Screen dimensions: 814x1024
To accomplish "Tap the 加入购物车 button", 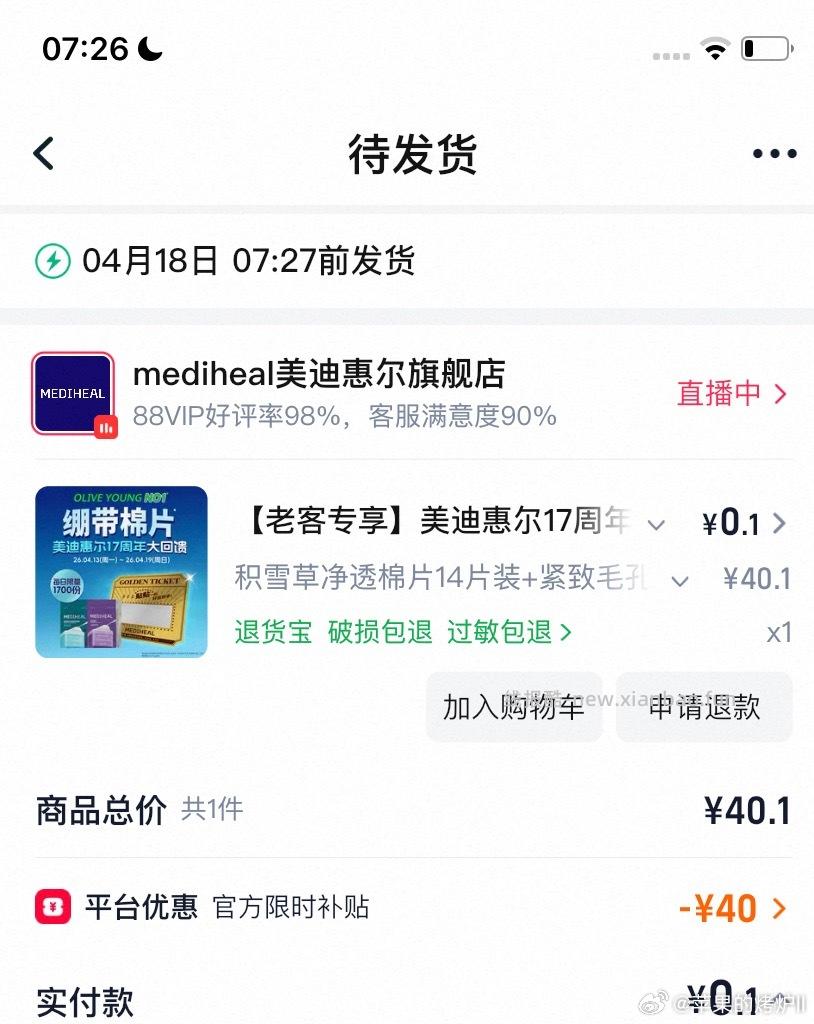I will pos(513,707).
